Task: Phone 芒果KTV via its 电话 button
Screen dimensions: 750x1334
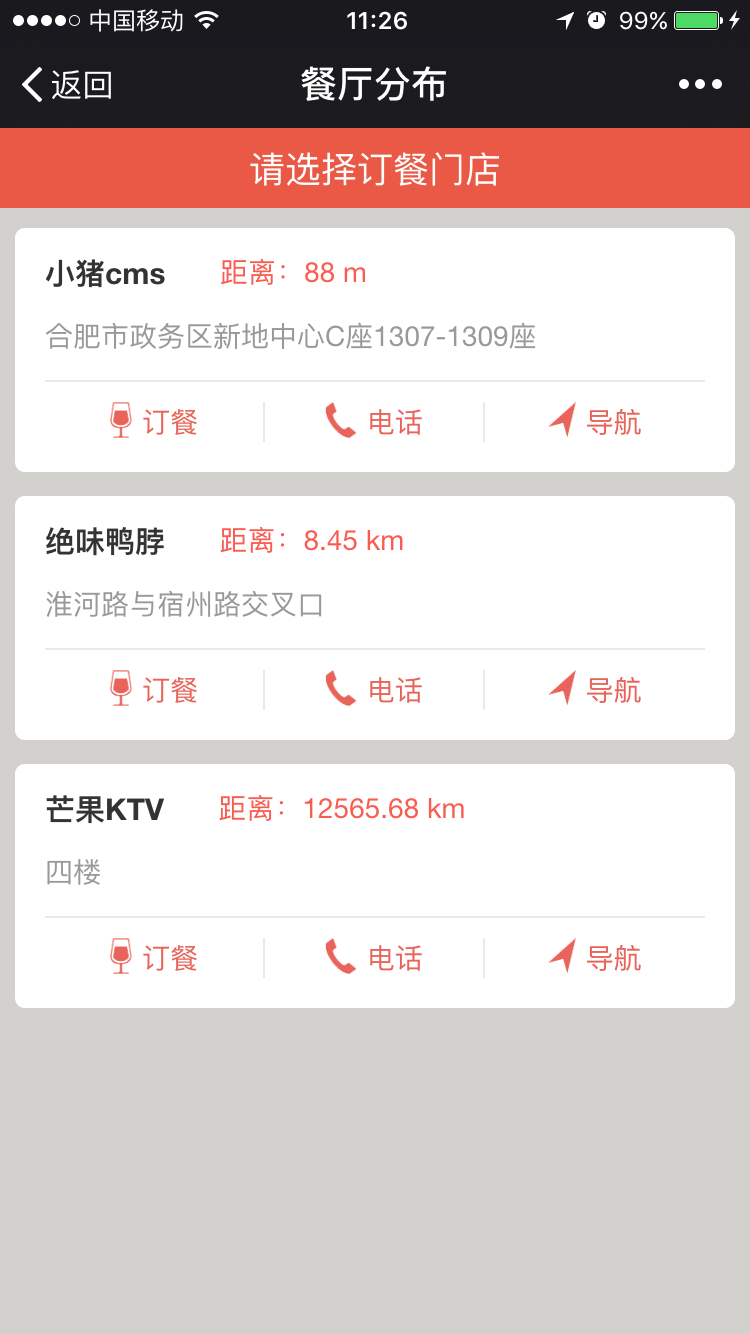Action: point(374,958)
